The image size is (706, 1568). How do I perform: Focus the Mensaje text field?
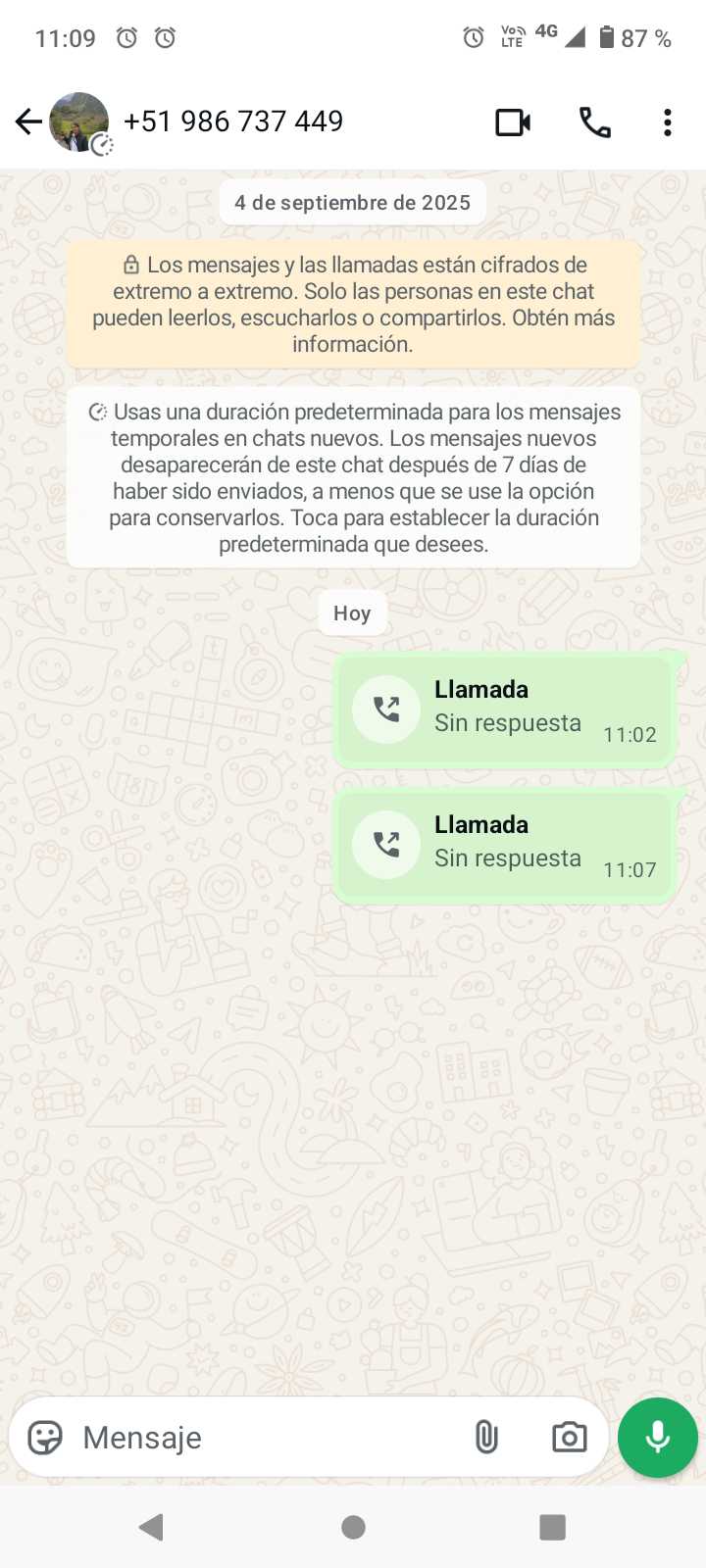(265, 1438)
